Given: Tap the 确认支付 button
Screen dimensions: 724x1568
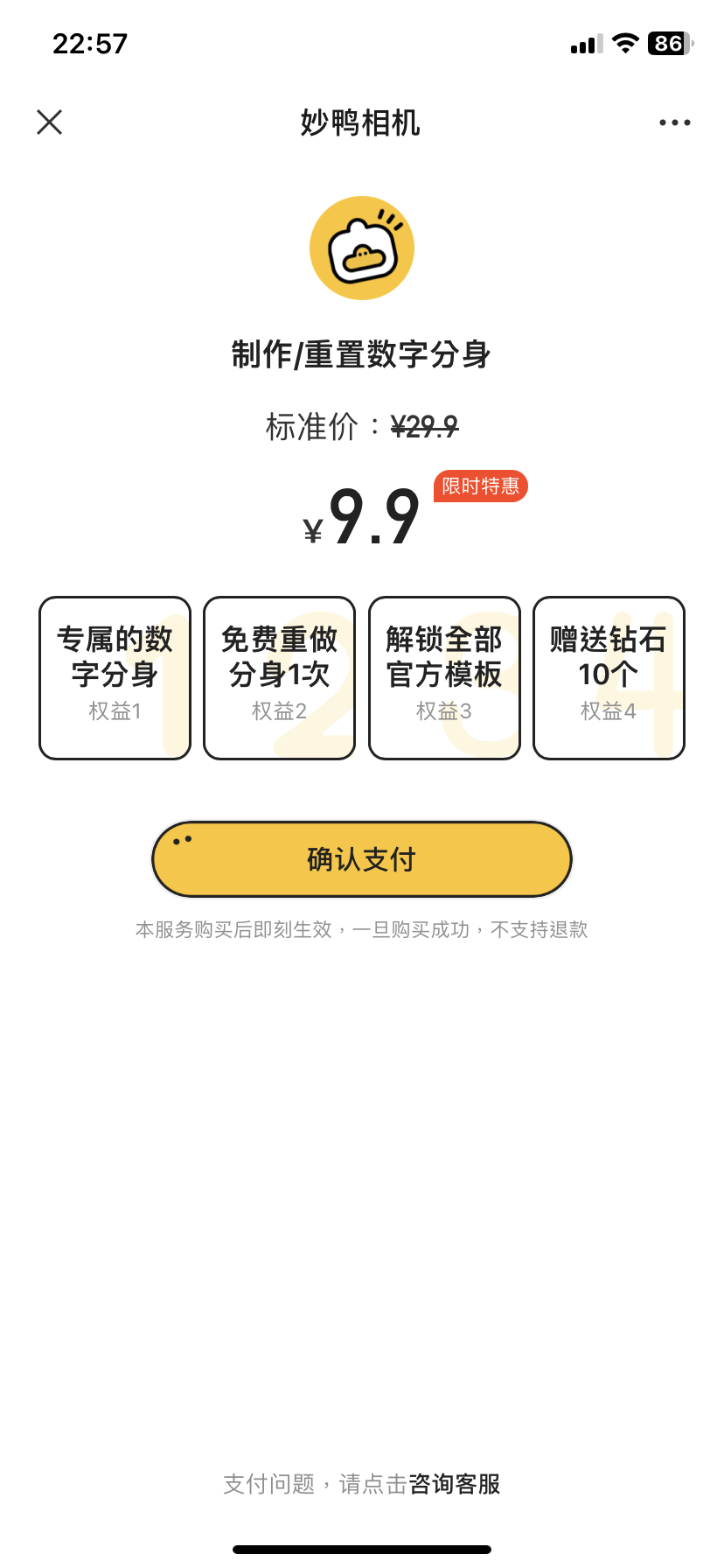Looking at the screenshot, I should point(362,859).
